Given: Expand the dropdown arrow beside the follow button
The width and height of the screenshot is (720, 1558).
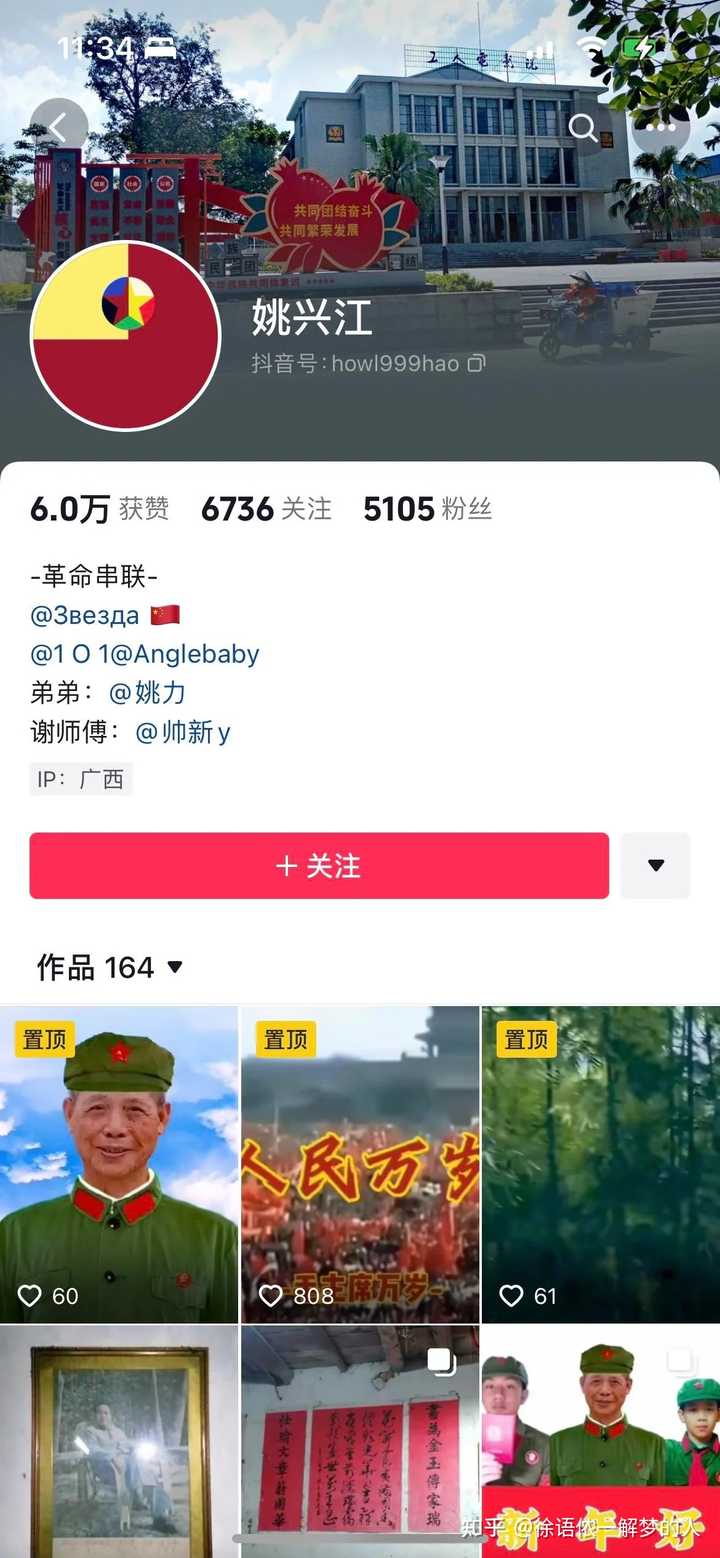Looking at the screenshot, I should [x=656, y=866].
